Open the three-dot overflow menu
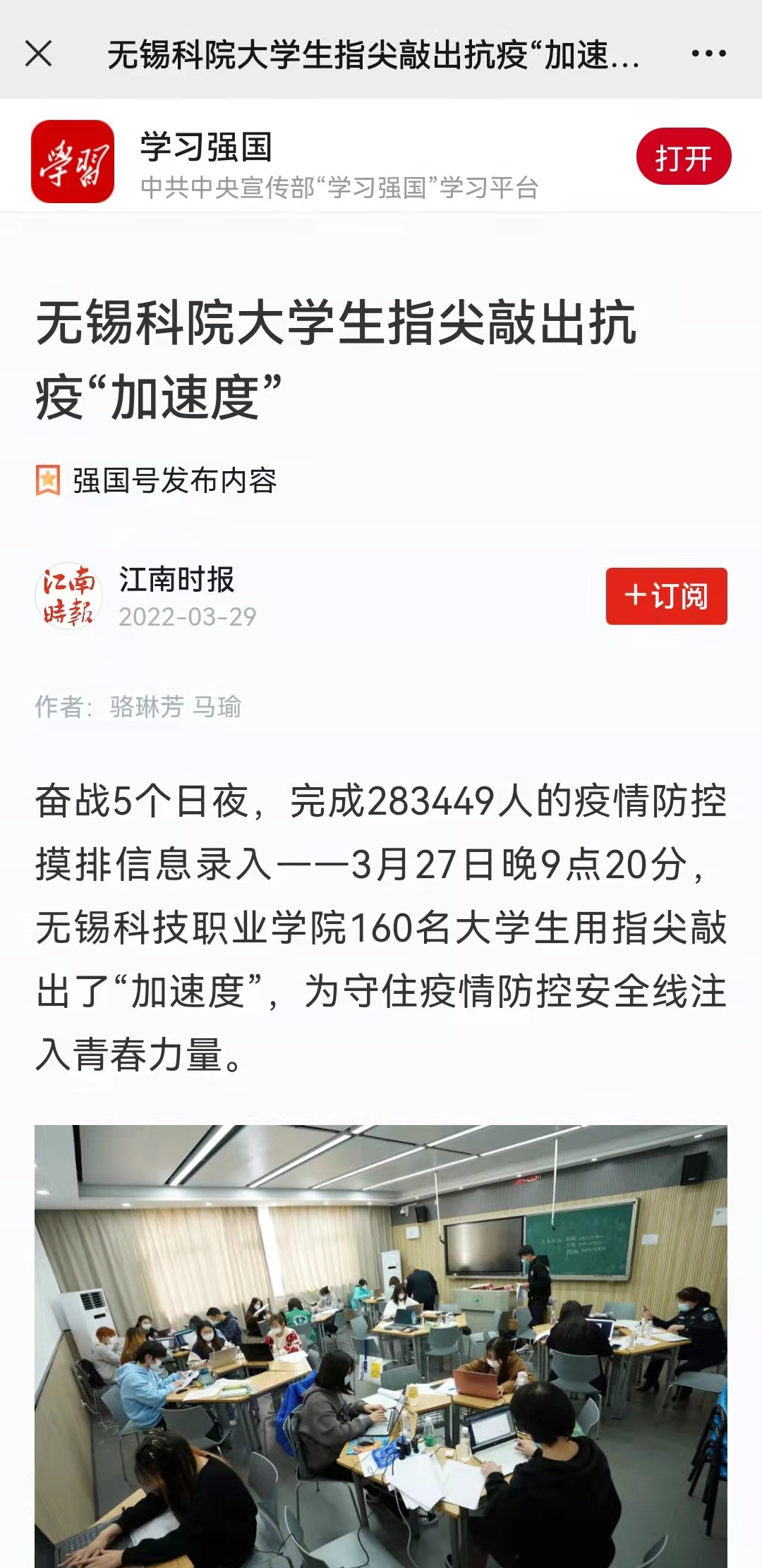762x1568 pixels. pos(708,54)
